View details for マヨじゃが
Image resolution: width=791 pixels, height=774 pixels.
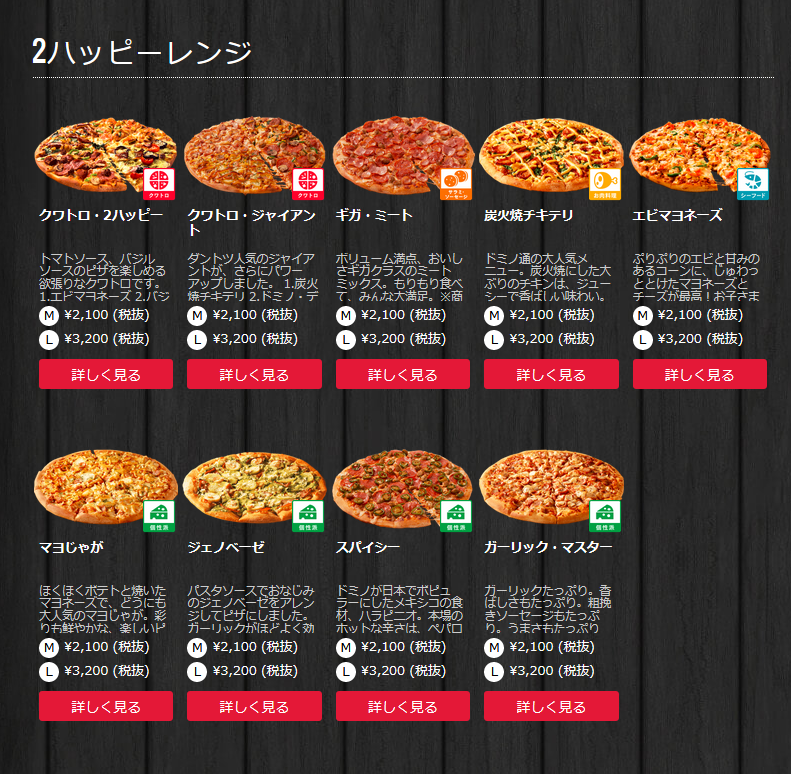pos(106,706)
